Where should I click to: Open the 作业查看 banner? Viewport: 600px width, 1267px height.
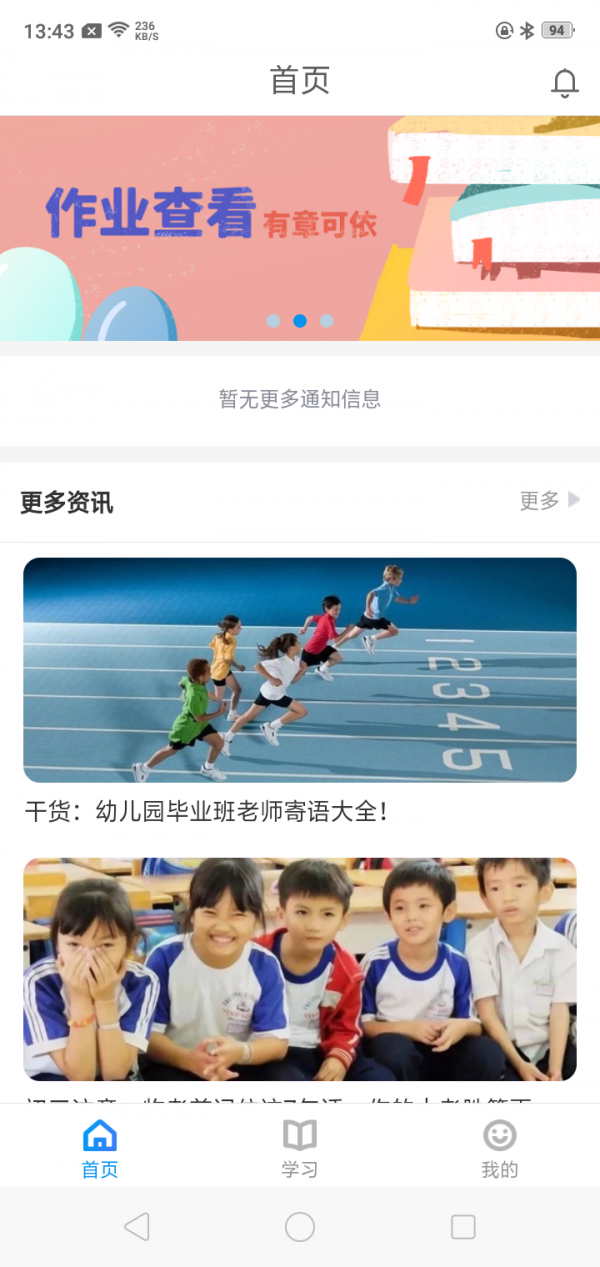(300, 228)
